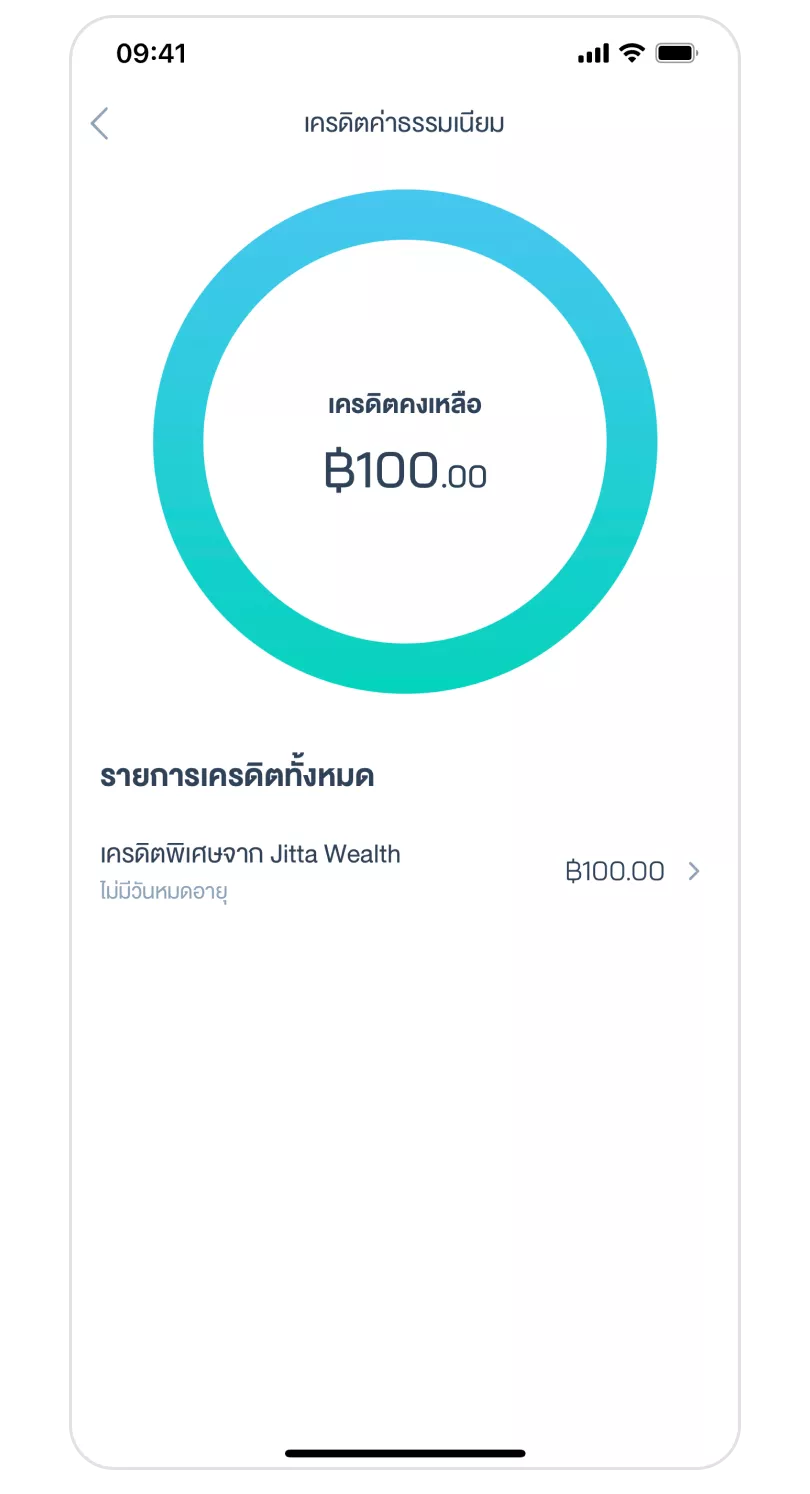Image resolution: width=810 pixels, height=1494 pixels.
Task: Open the Jitta Wealth special credit row
Action: (400, 871)
